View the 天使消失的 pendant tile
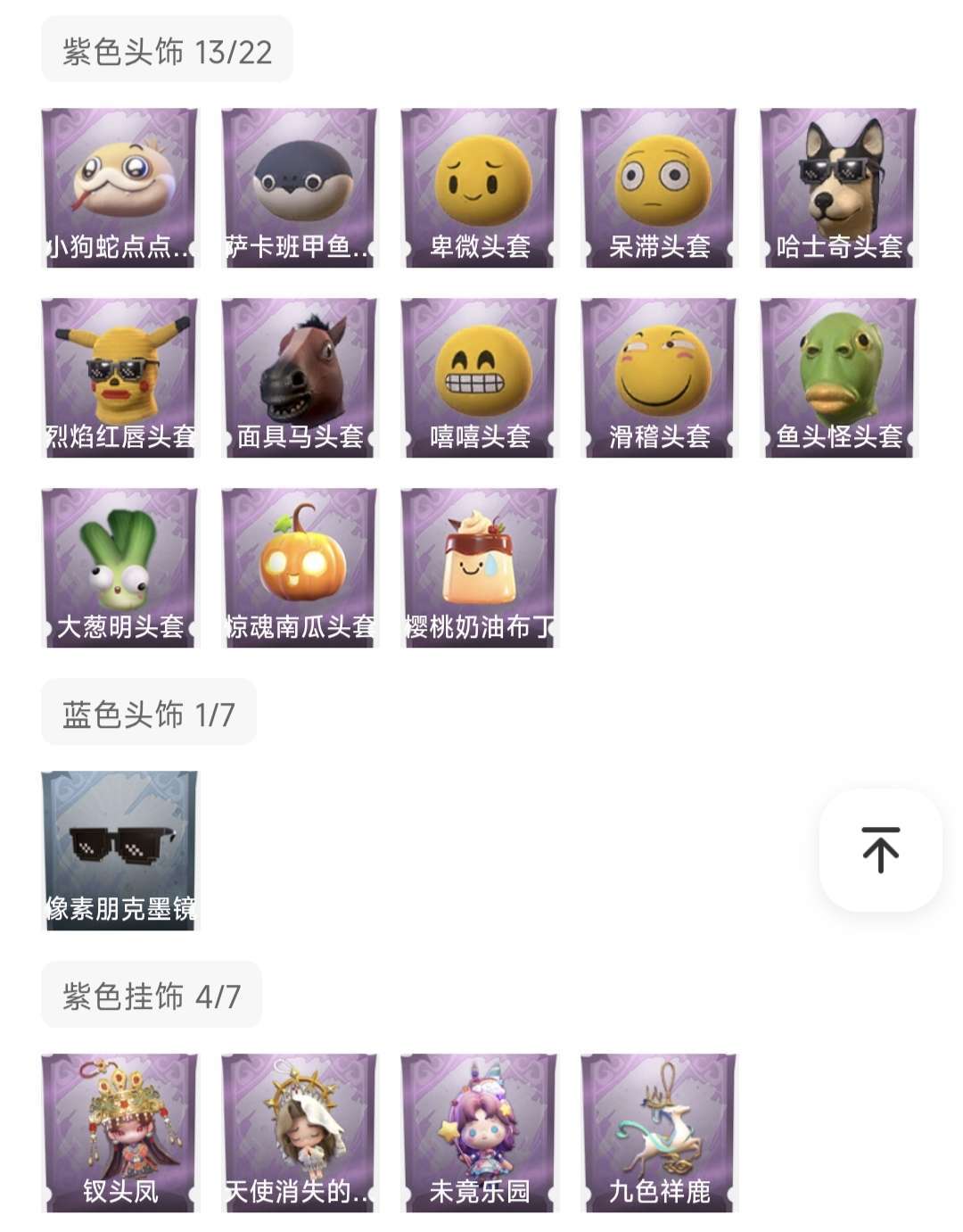 (300, 1133)
